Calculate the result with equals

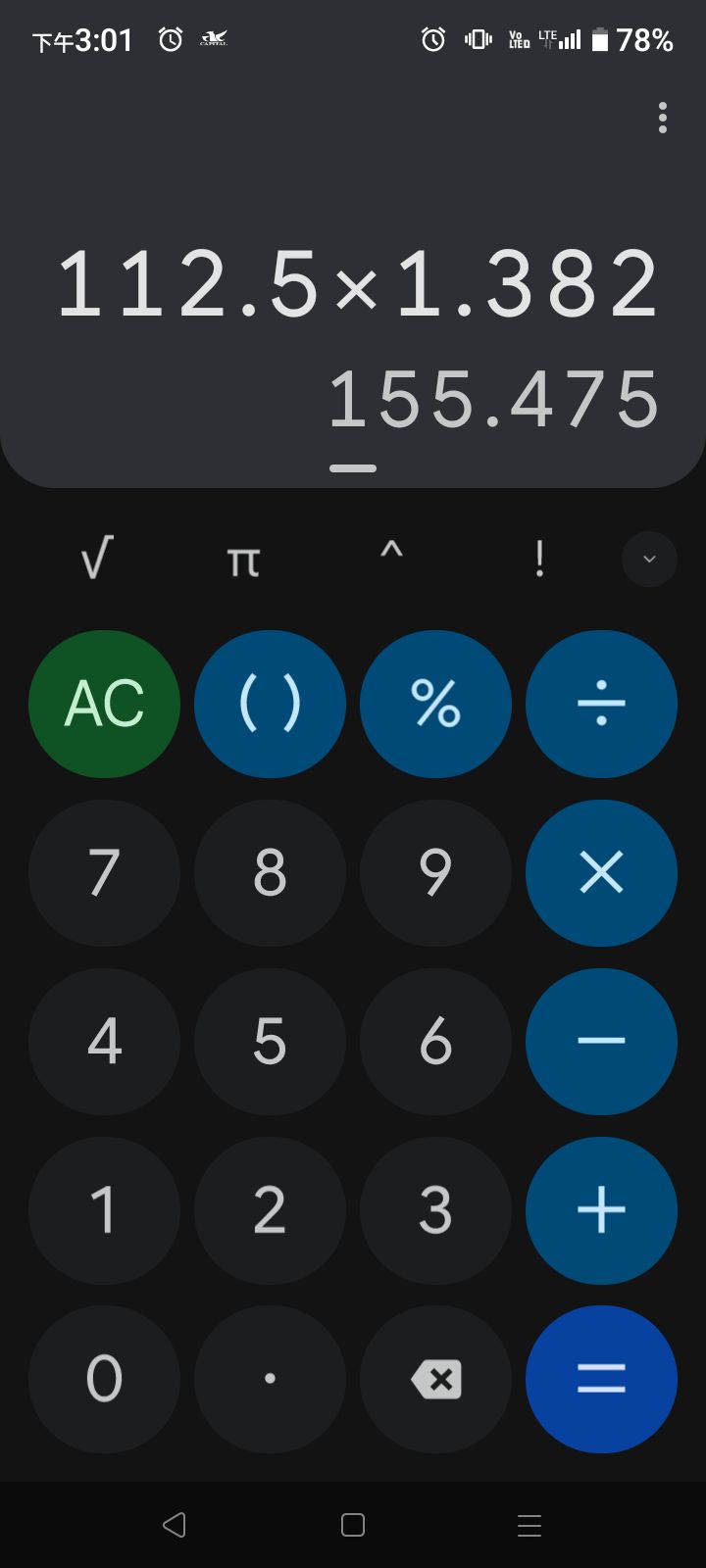tap(601, 1379)
